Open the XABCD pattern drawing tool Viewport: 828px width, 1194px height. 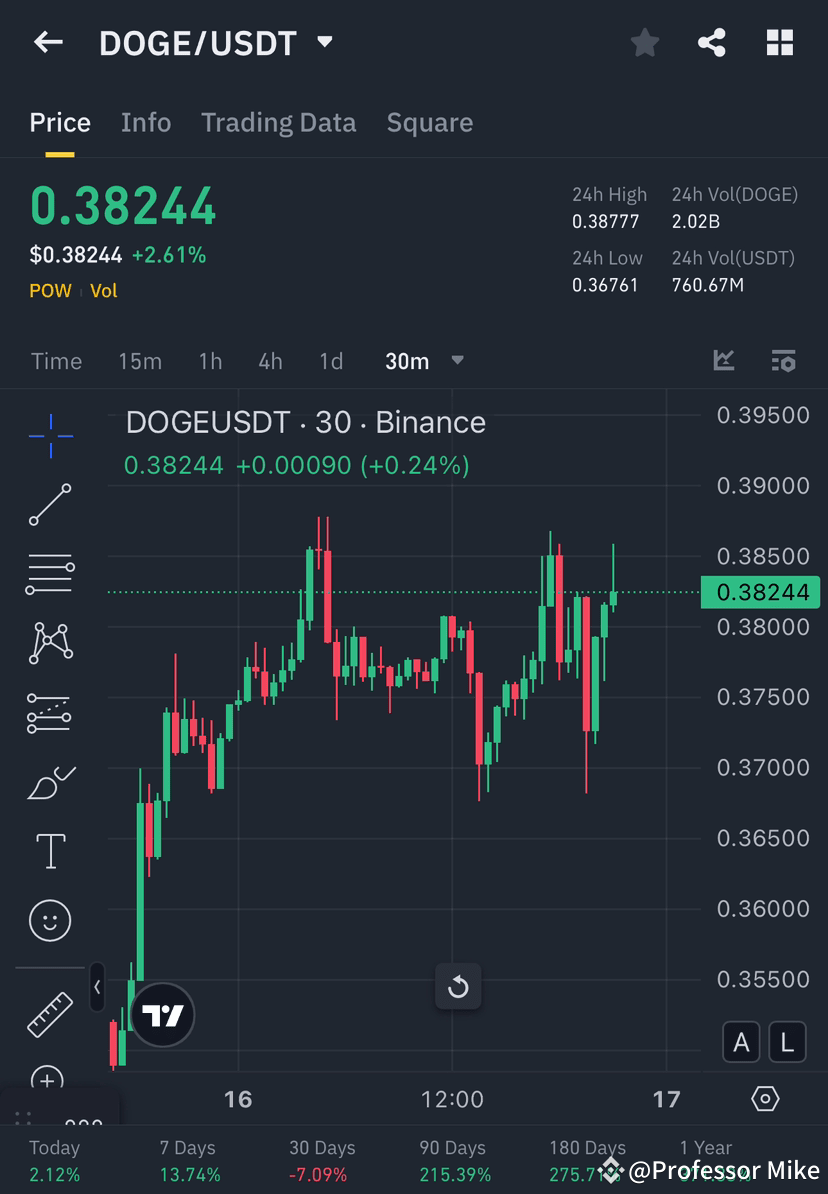click(x=50, y=643)
